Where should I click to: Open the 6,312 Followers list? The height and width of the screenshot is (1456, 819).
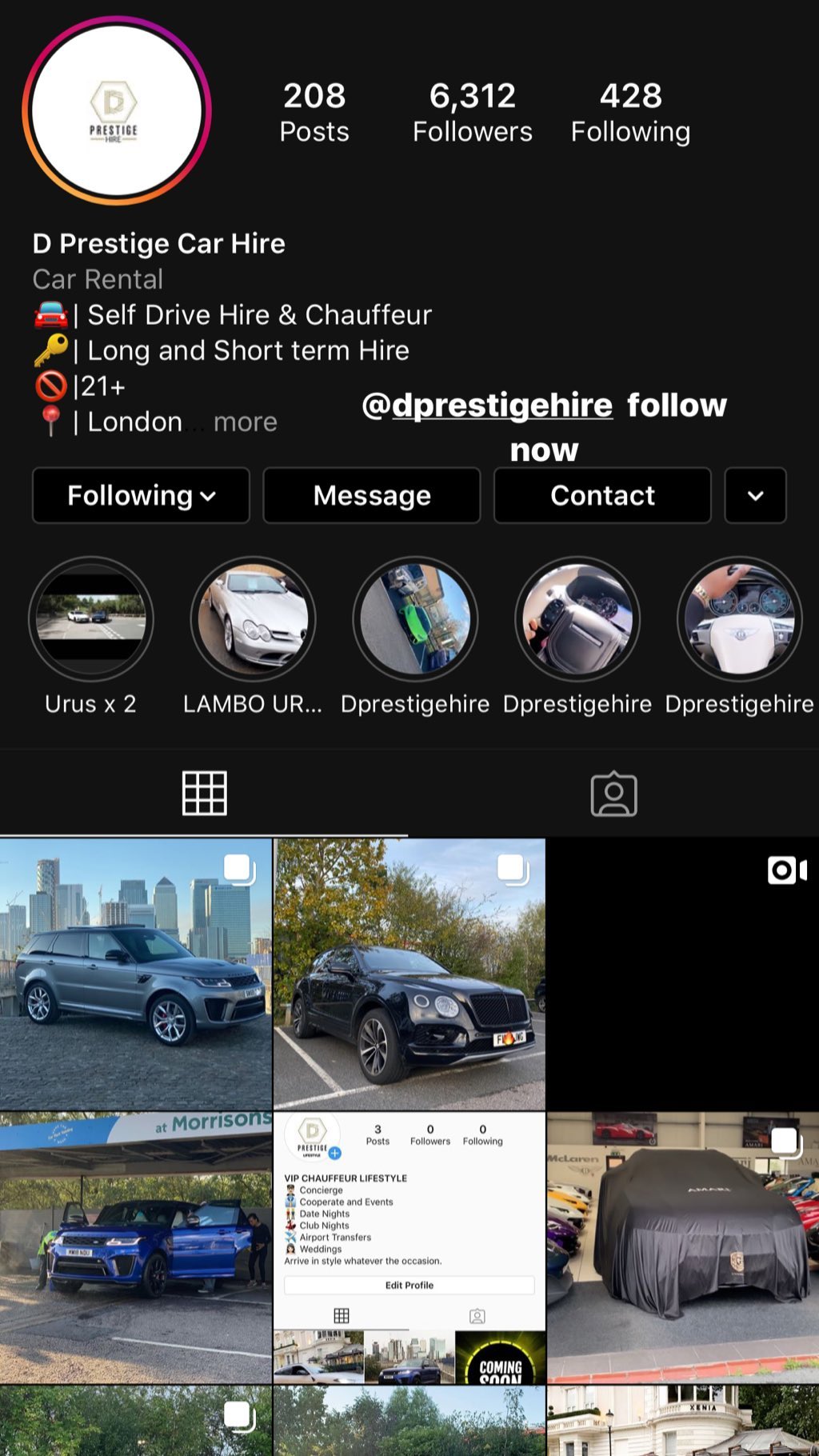[x=472, y=112]
